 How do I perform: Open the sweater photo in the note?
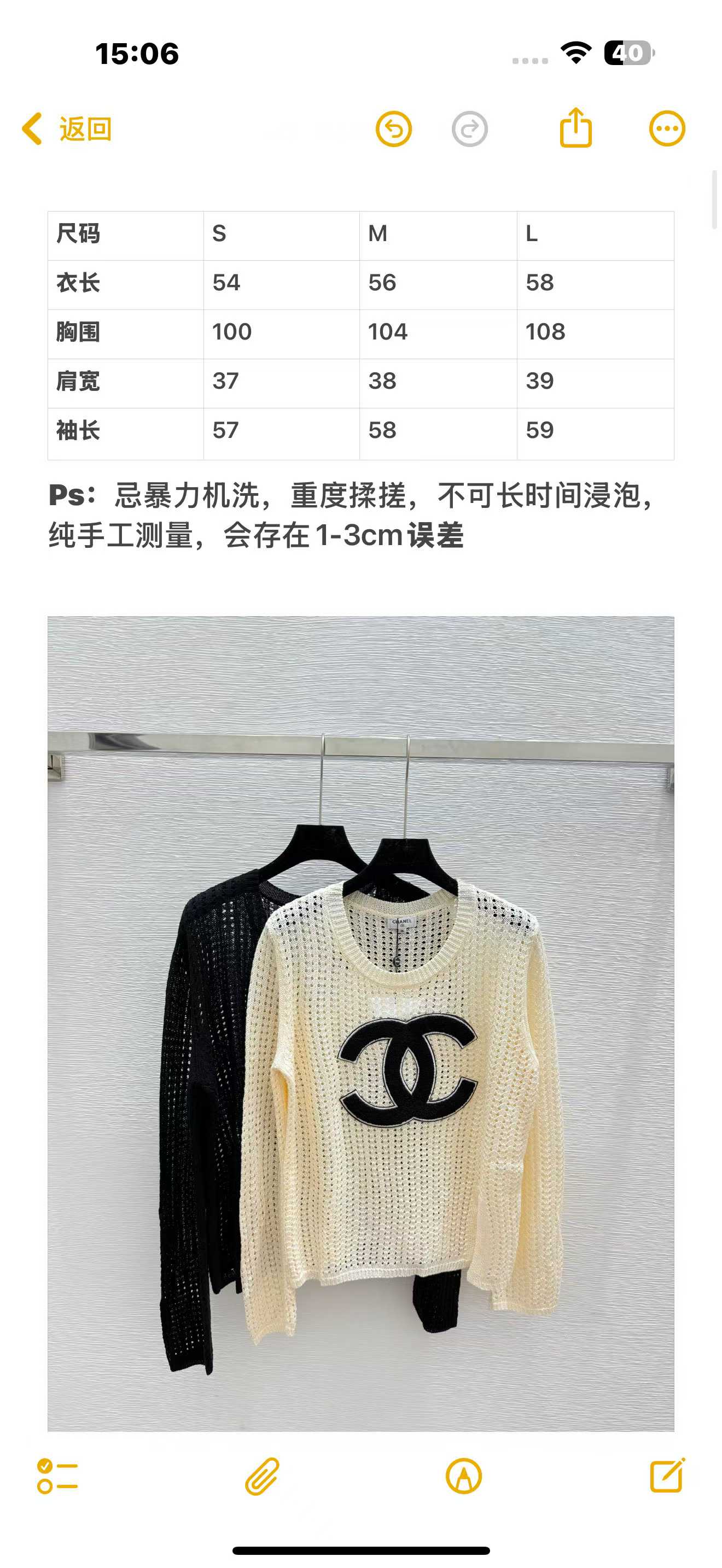360,1022
